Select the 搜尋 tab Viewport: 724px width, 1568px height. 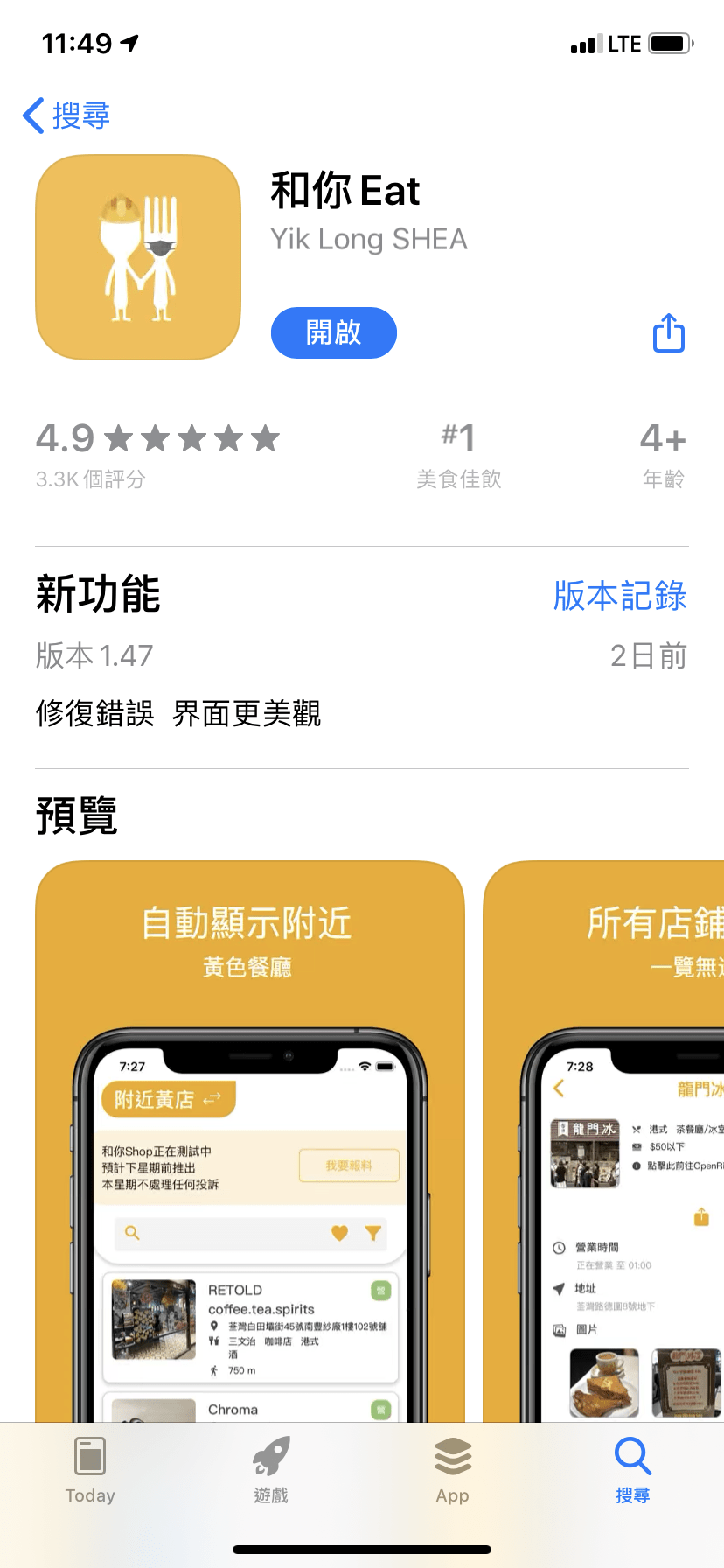coord(632,1470)
